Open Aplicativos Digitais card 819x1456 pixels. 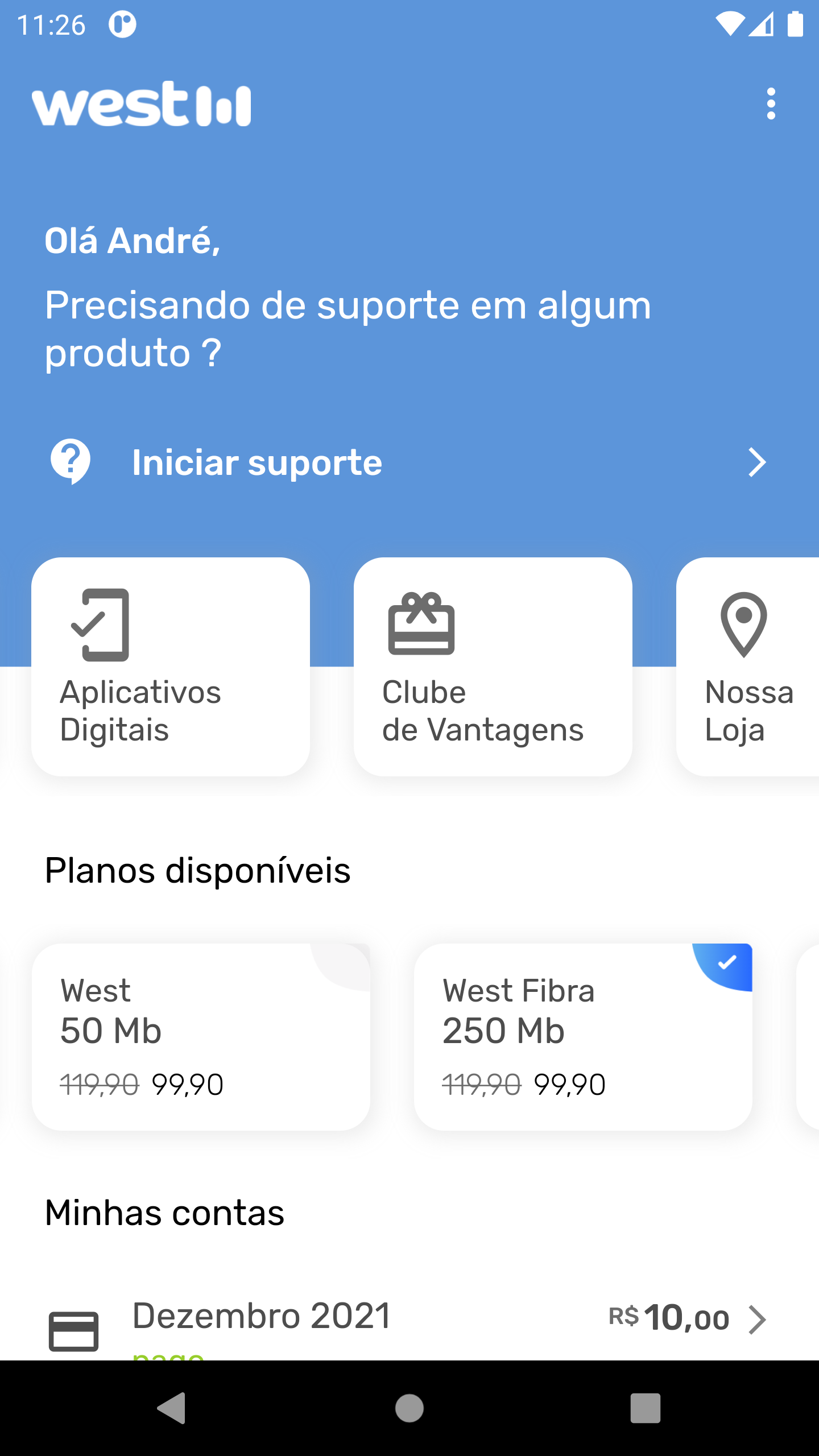pos(171,667)
